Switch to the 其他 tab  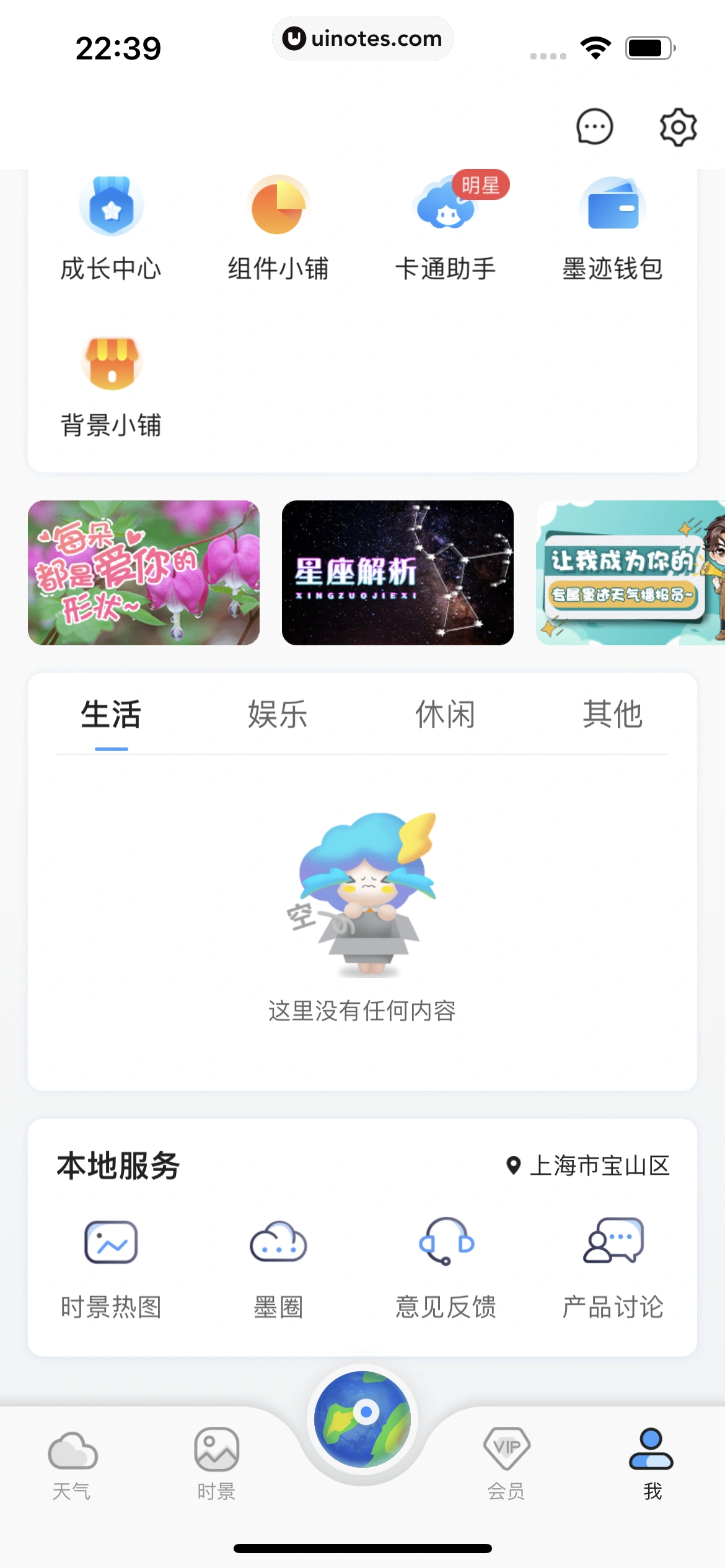[x=612, y=715]
